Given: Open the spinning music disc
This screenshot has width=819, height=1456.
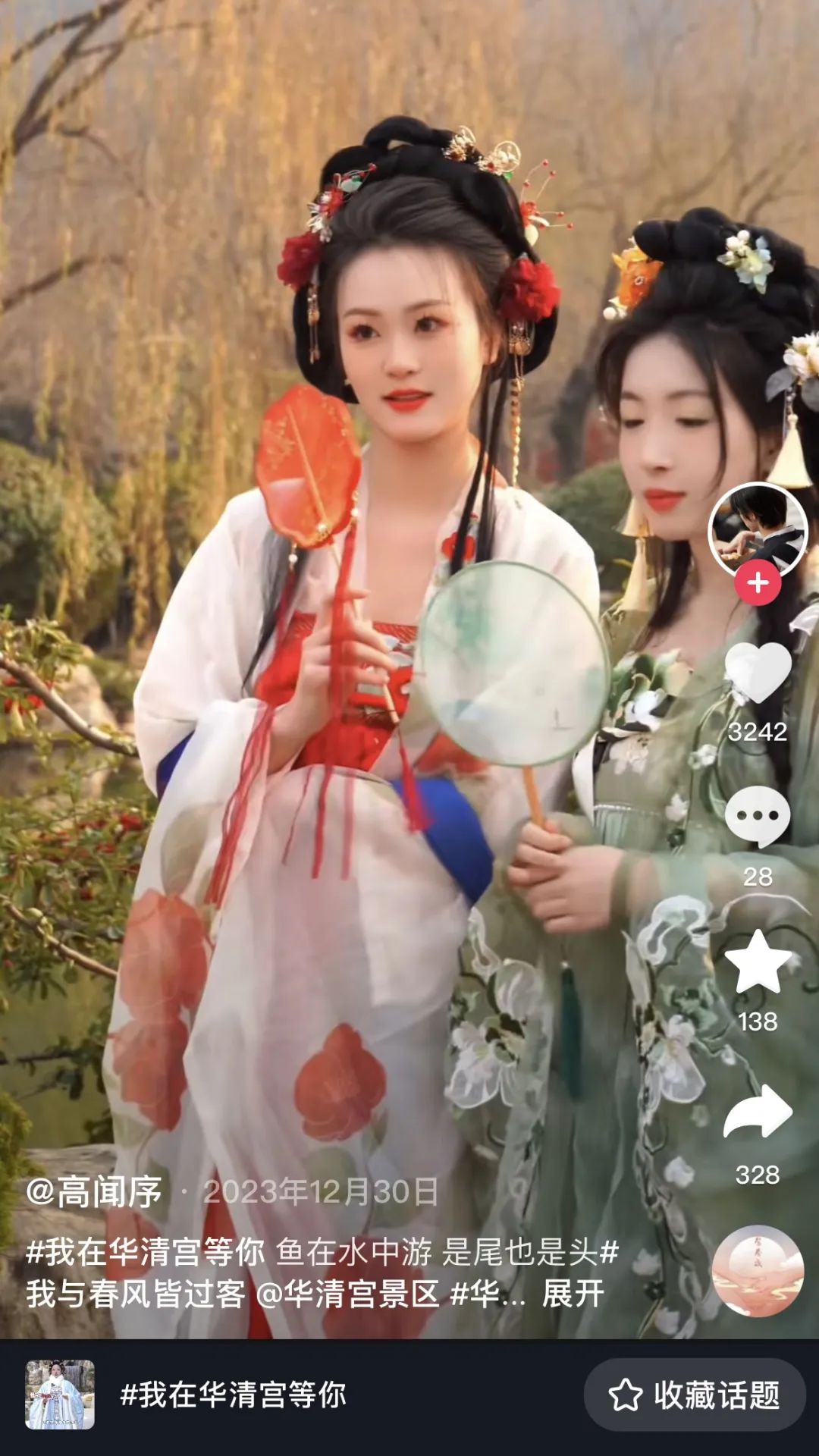Looking at the screenshot, I should point(758,1271).
